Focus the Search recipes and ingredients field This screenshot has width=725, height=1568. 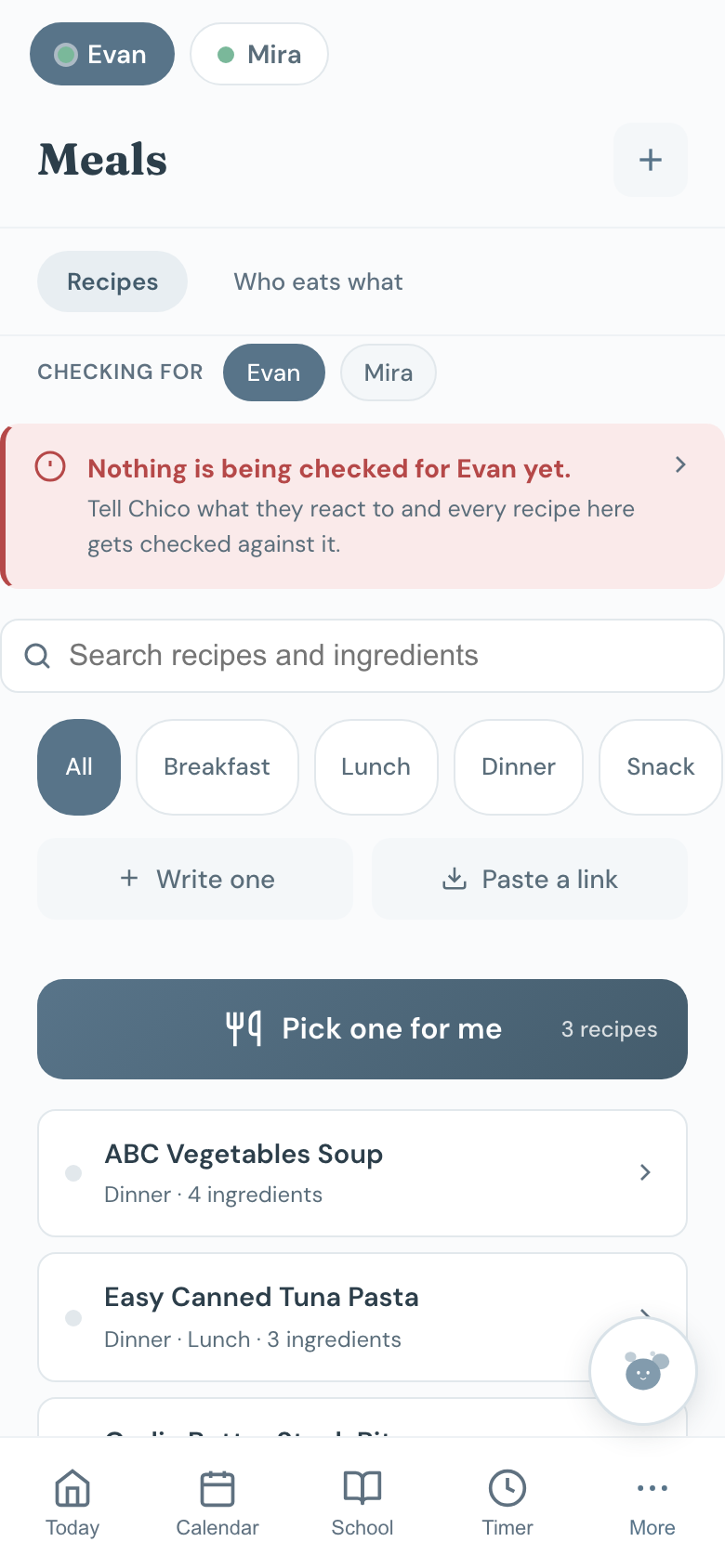[x=362, y=656]
